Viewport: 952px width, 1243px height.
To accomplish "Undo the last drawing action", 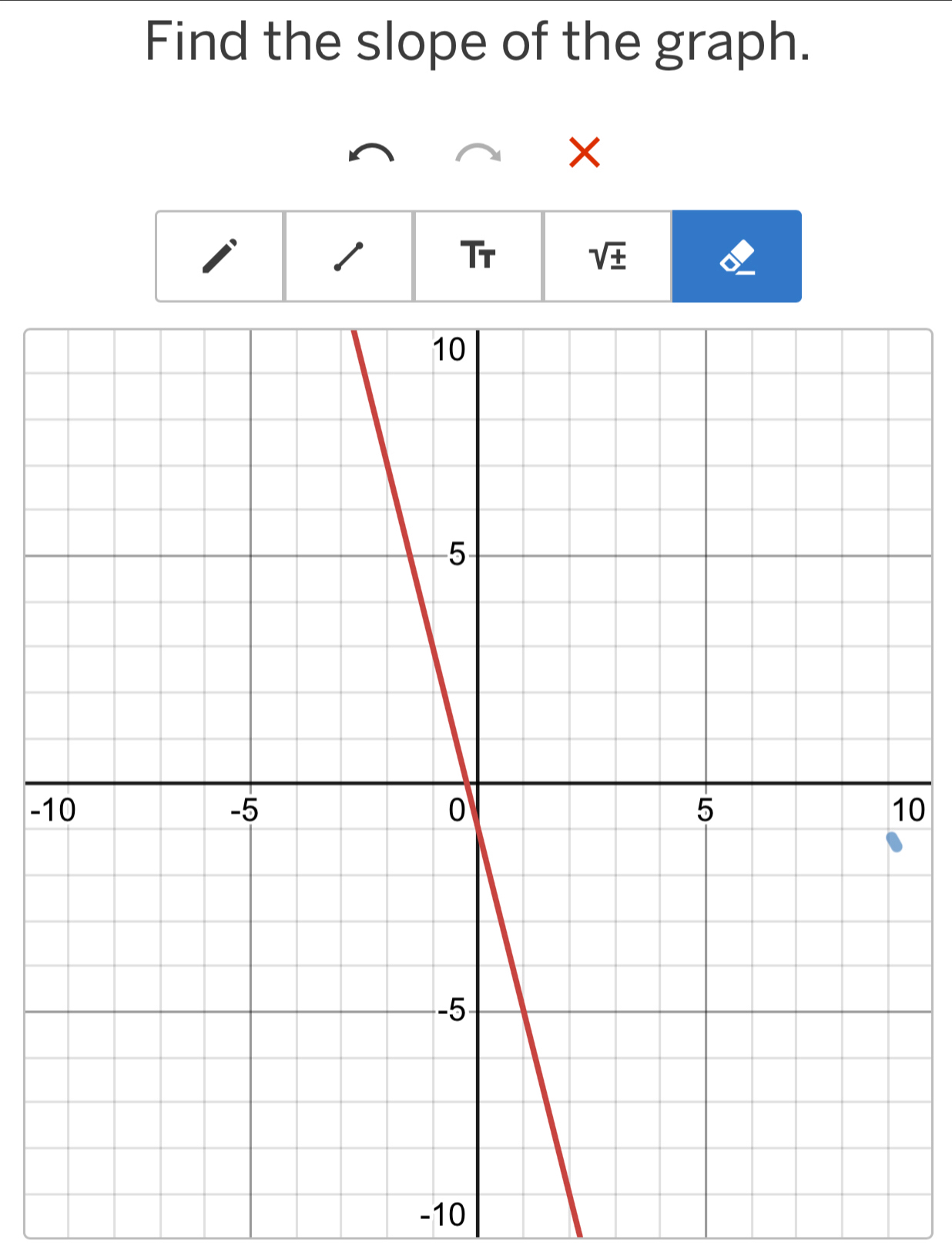I will (x=371, y=153).
